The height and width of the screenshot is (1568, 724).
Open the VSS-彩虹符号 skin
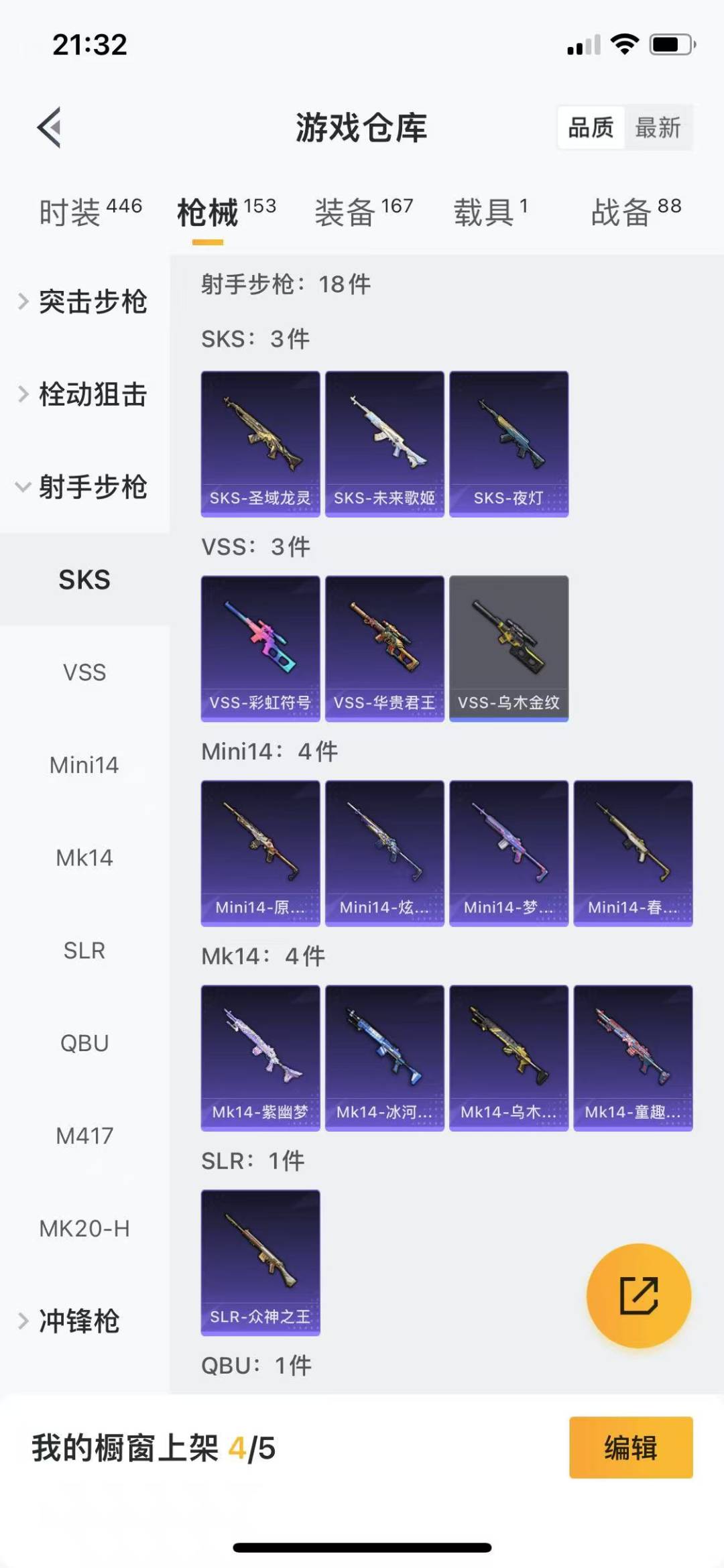point(260,648)
